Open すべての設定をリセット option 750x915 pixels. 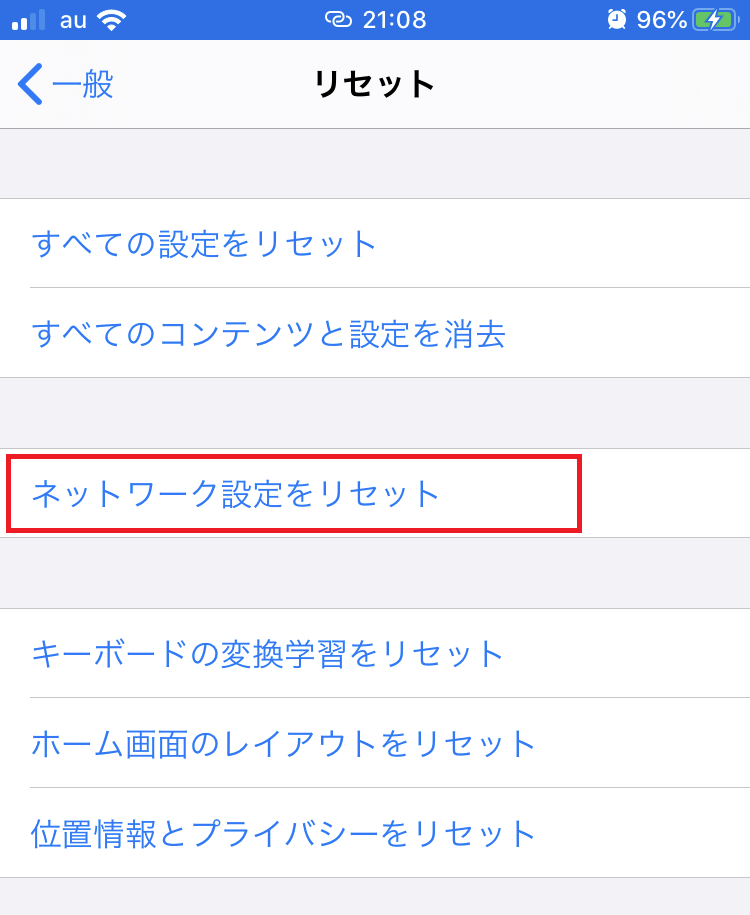pyautogui.click(x=205, y=243)
